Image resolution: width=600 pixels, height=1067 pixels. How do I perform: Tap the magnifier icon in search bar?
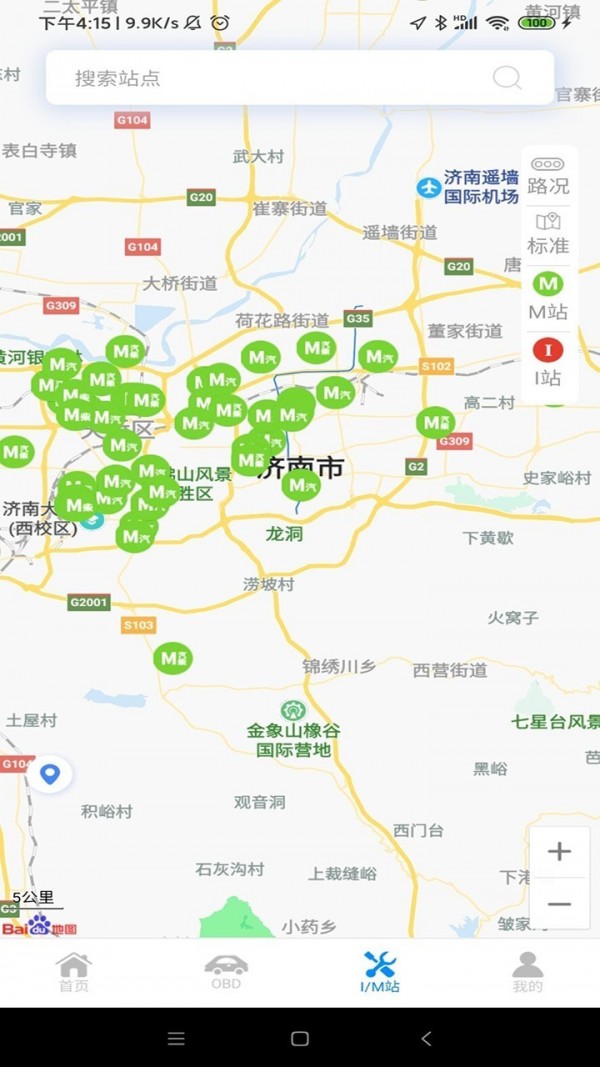[507, 78]
